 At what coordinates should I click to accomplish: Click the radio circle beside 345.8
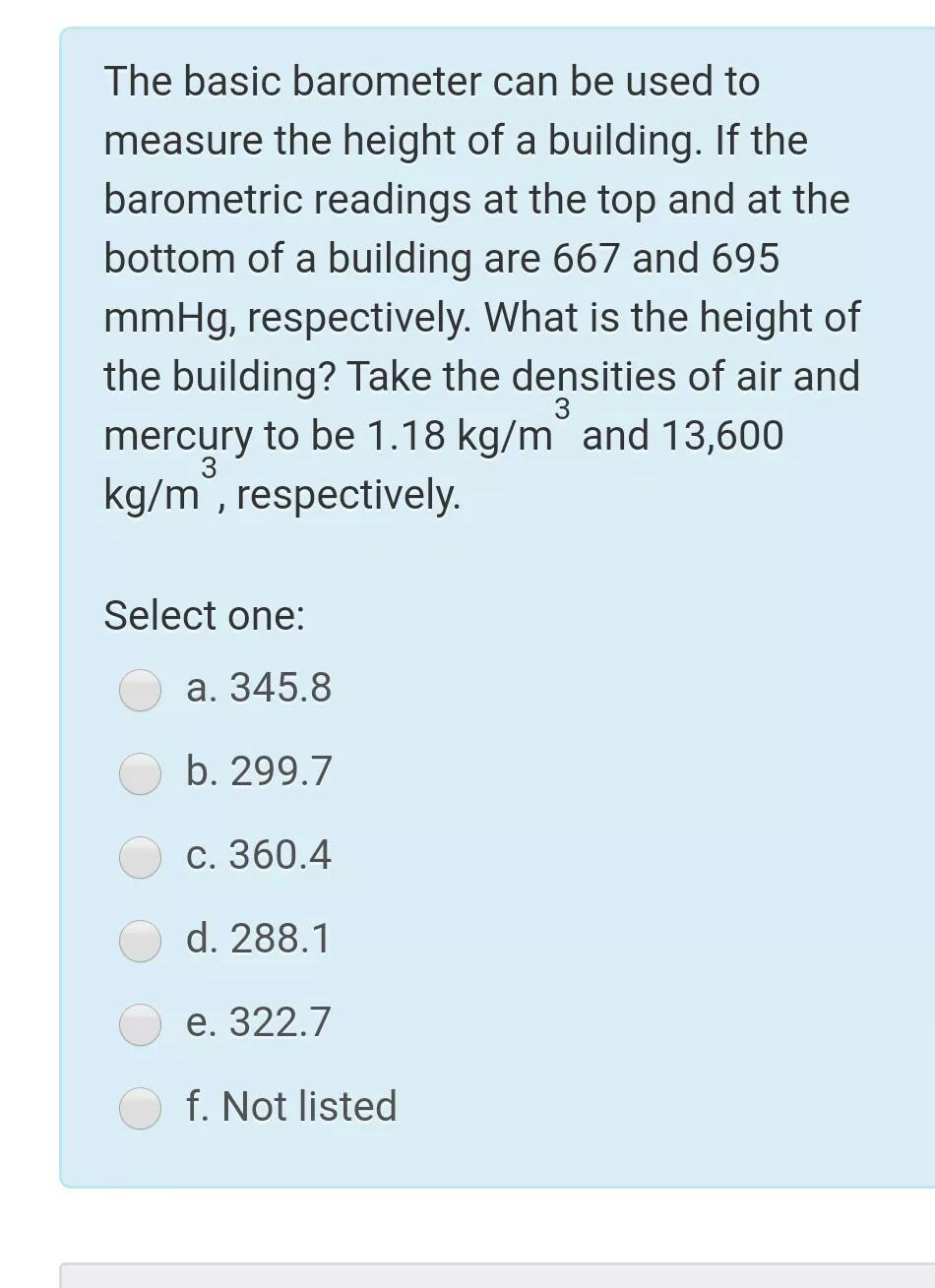coord(140,690)
